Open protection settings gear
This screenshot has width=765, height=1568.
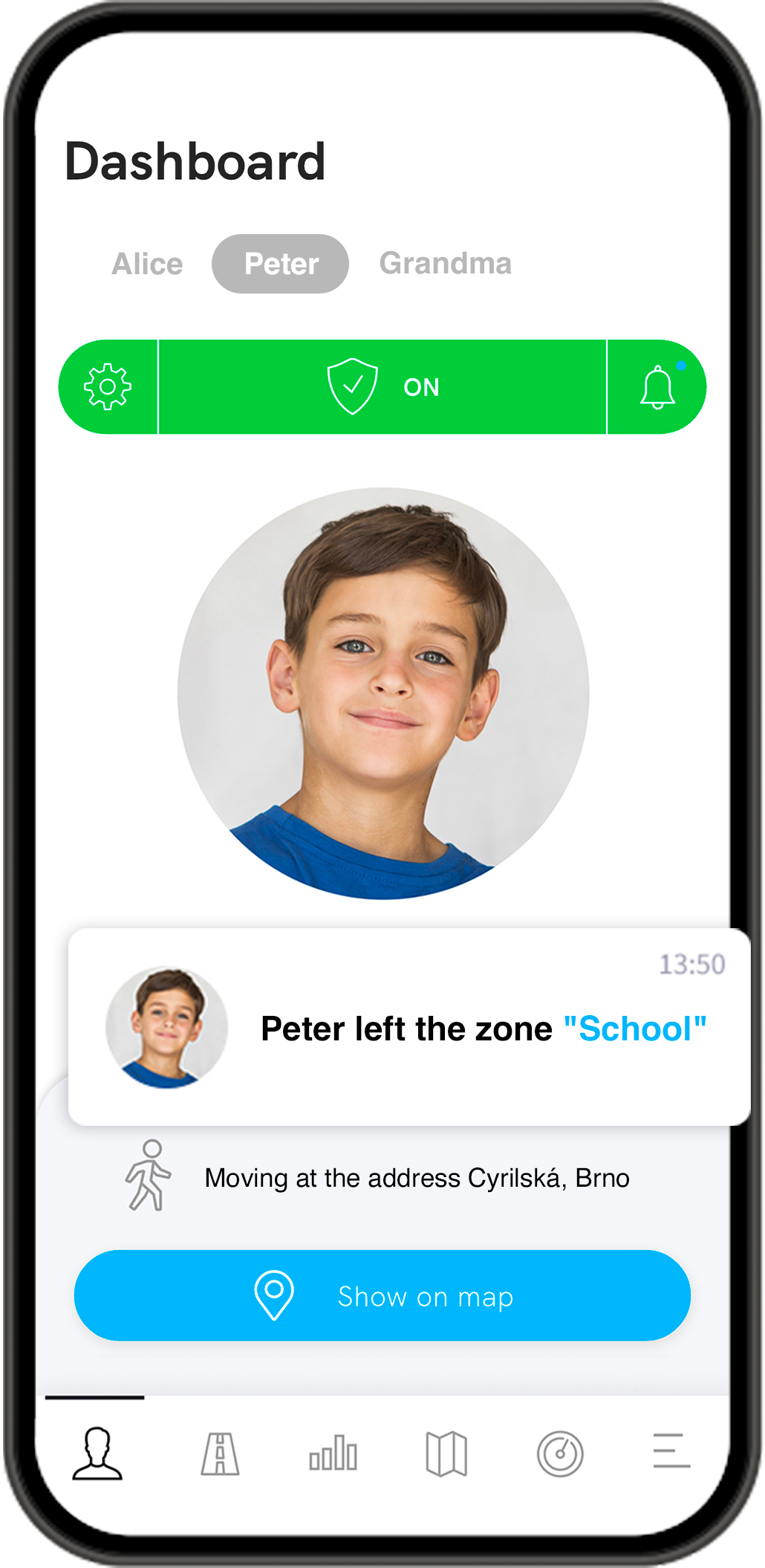108,387
